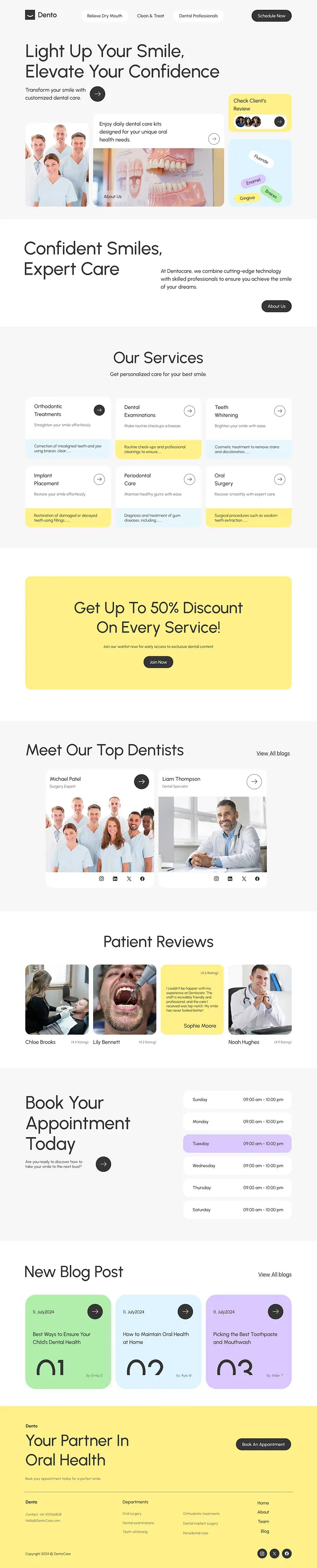Tap Book An Appointment in footer

[263, 1445]
